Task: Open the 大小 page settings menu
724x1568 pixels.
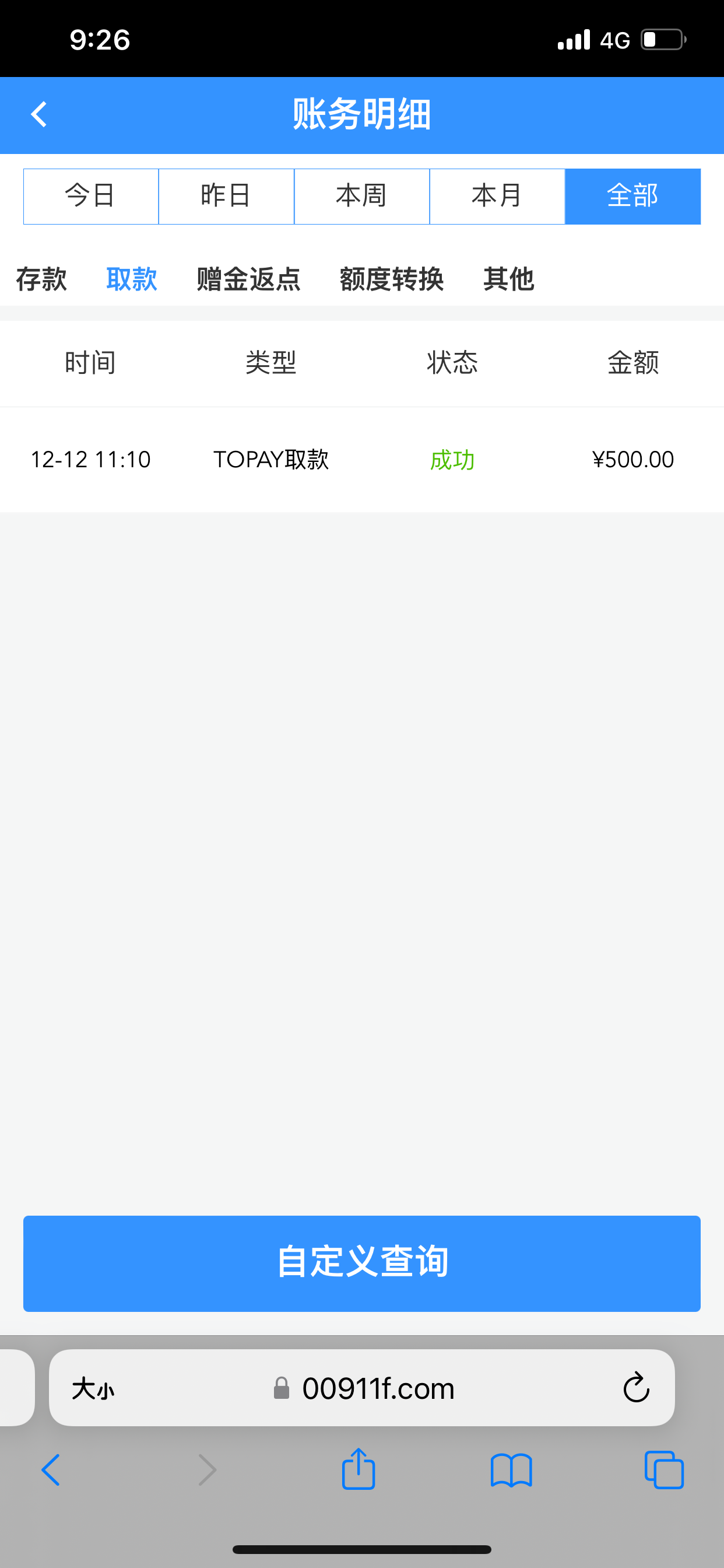Action: 93,1389
